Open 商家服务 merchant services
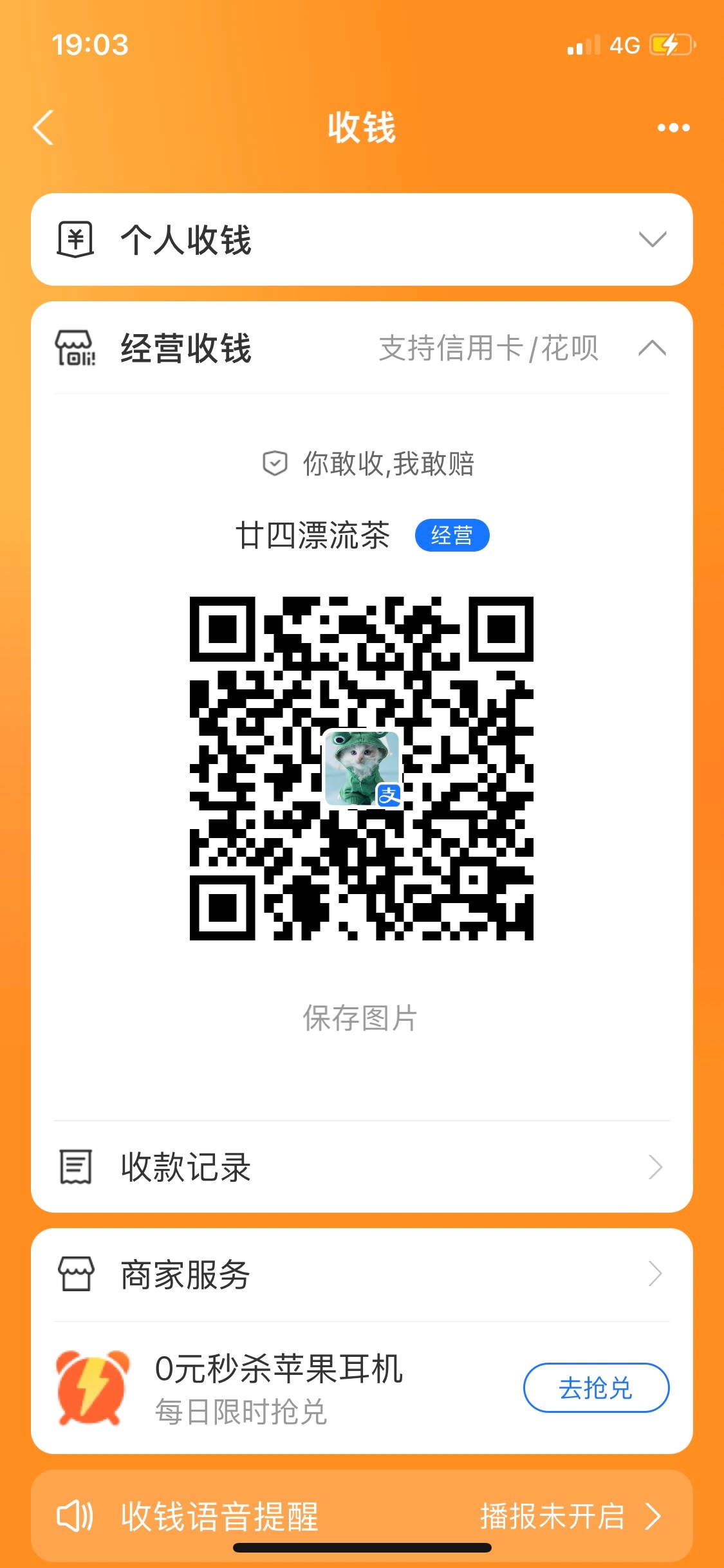Image resolution: width=724 pixels, height=1568 pixels. 362,1274
